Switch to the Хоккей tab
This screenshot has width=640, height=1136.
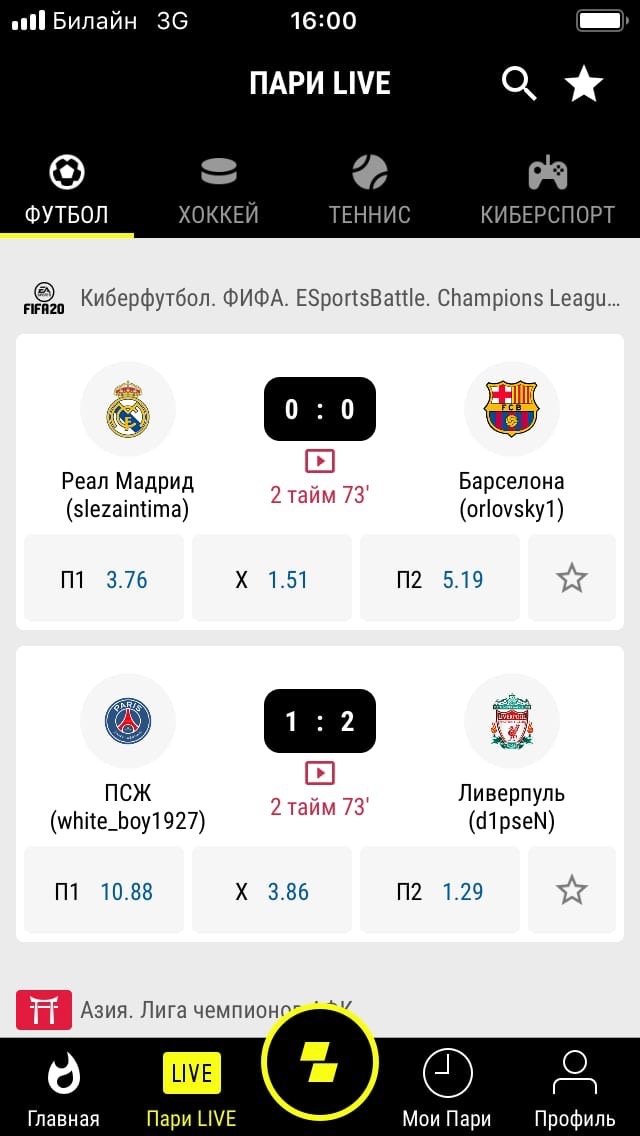[x=219, y=190]
